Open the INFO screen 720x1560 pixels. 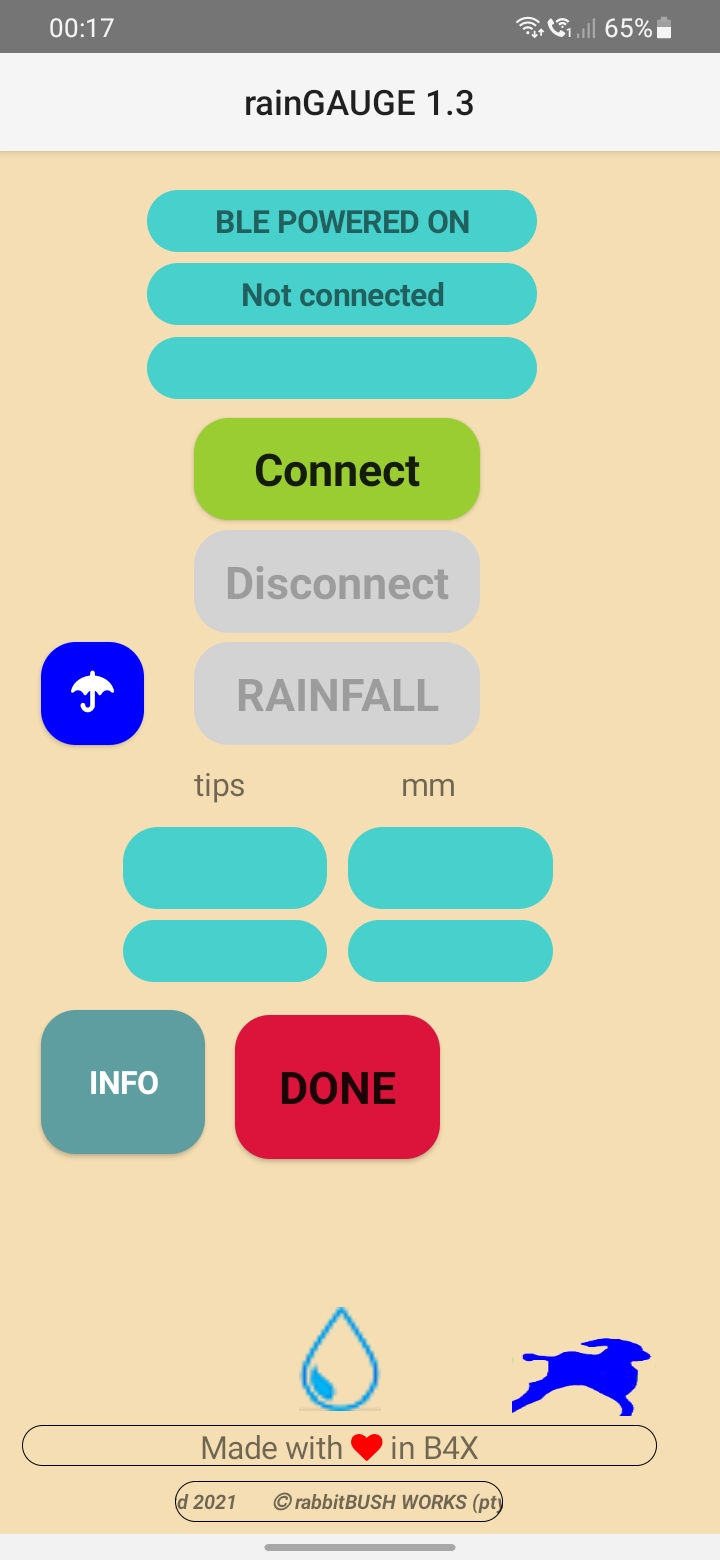click(x=123, y=1082)
